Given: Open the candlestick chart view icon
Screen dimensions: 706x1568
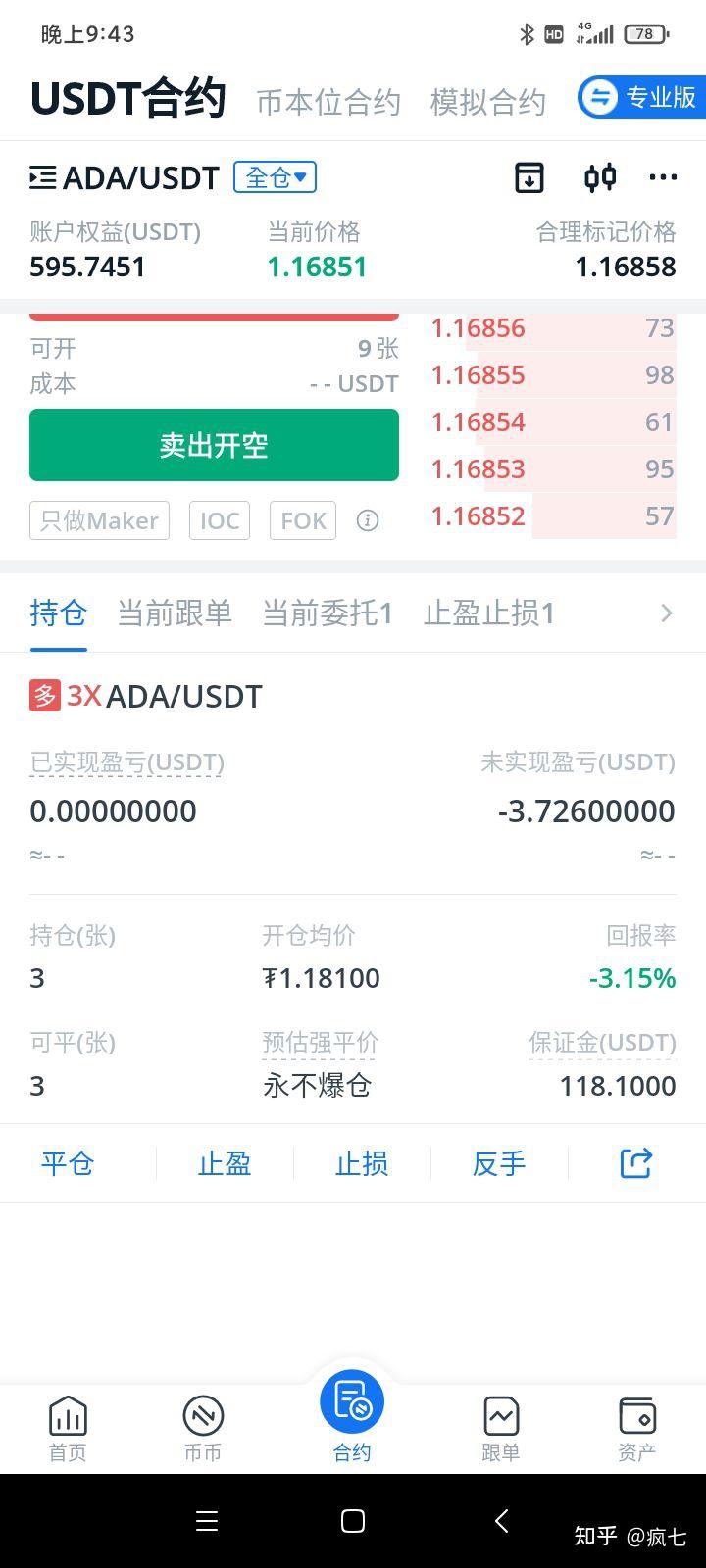Looking at the screenshot, I should click(x=600, y=177).
